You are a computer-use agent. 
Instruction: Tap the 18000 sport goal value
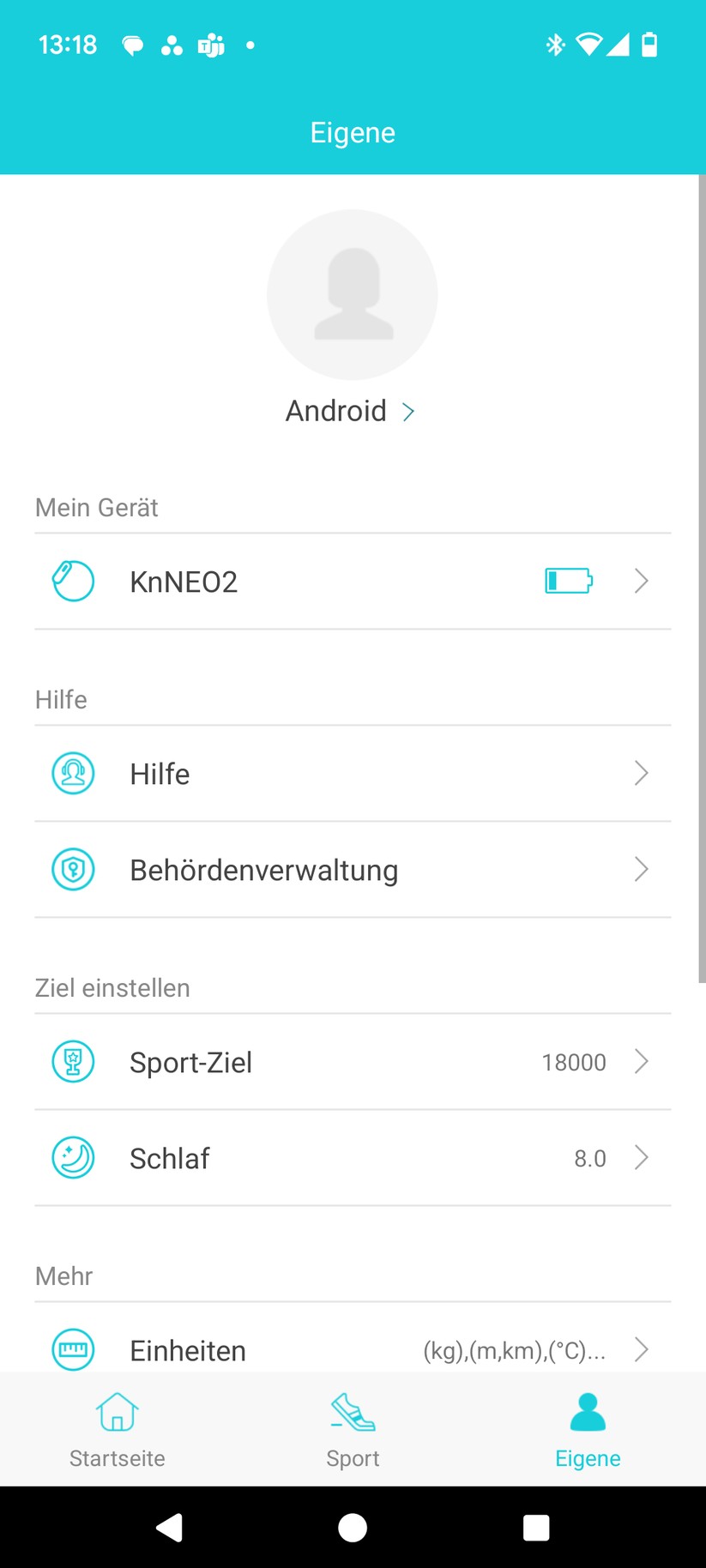point(575,1062)
